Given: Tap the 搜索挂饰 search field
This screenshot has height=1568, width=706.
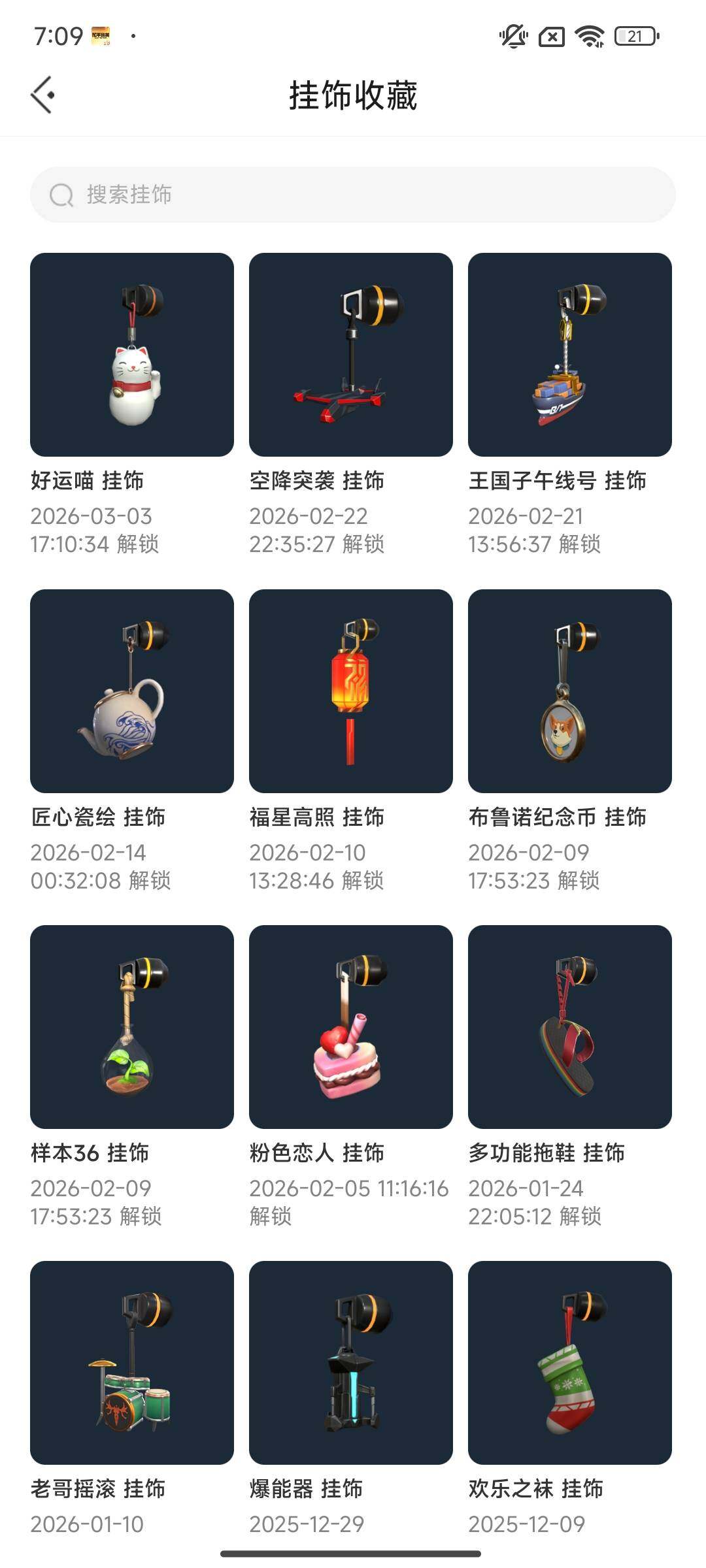Looking at the screenshot, I should (x=353, y=194).
